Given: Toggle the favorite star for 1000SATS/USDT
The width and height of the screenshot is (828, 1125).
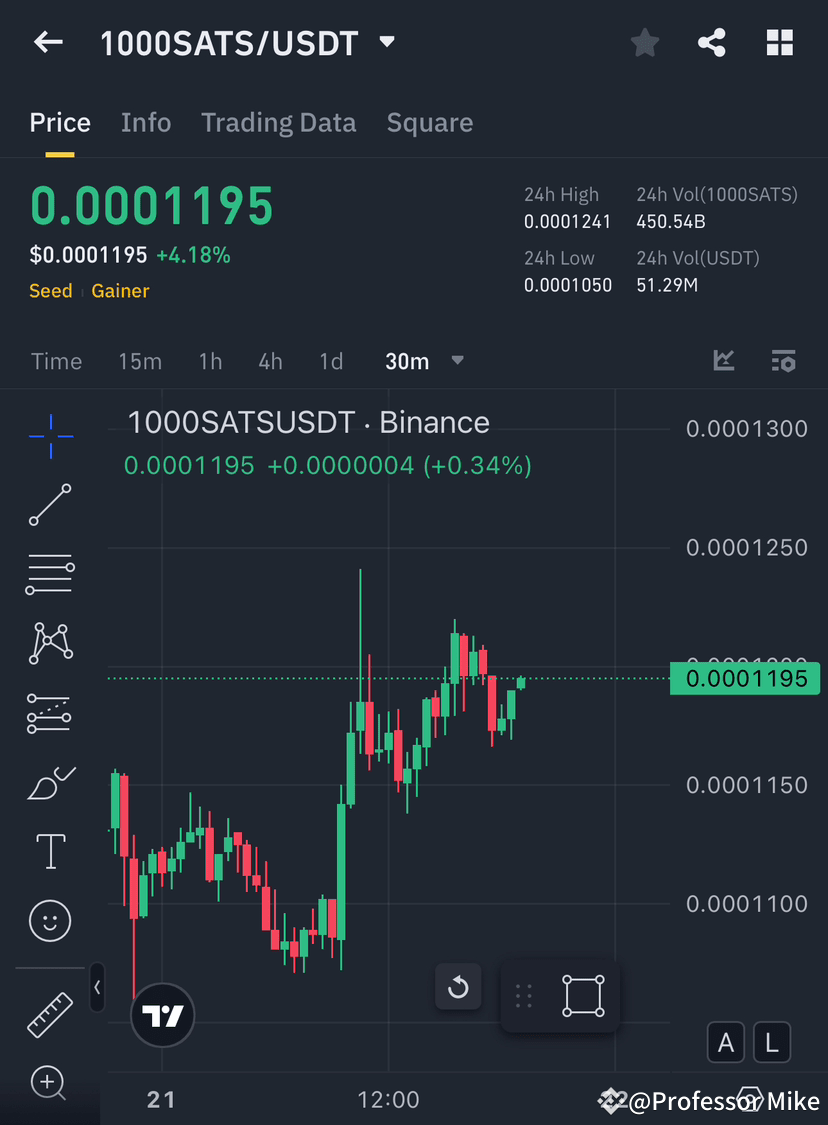Looking at the screenshot, I should pos(644,42).
